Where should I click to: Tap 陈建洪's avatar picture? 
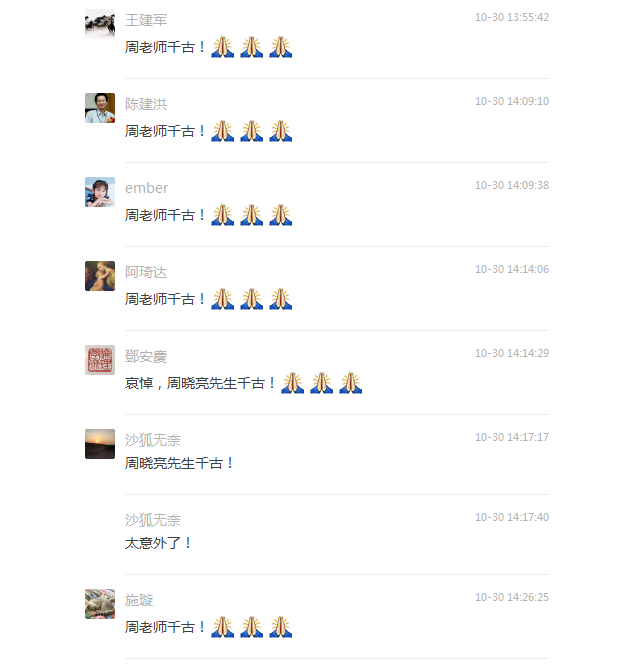click(x=100, y=108)
